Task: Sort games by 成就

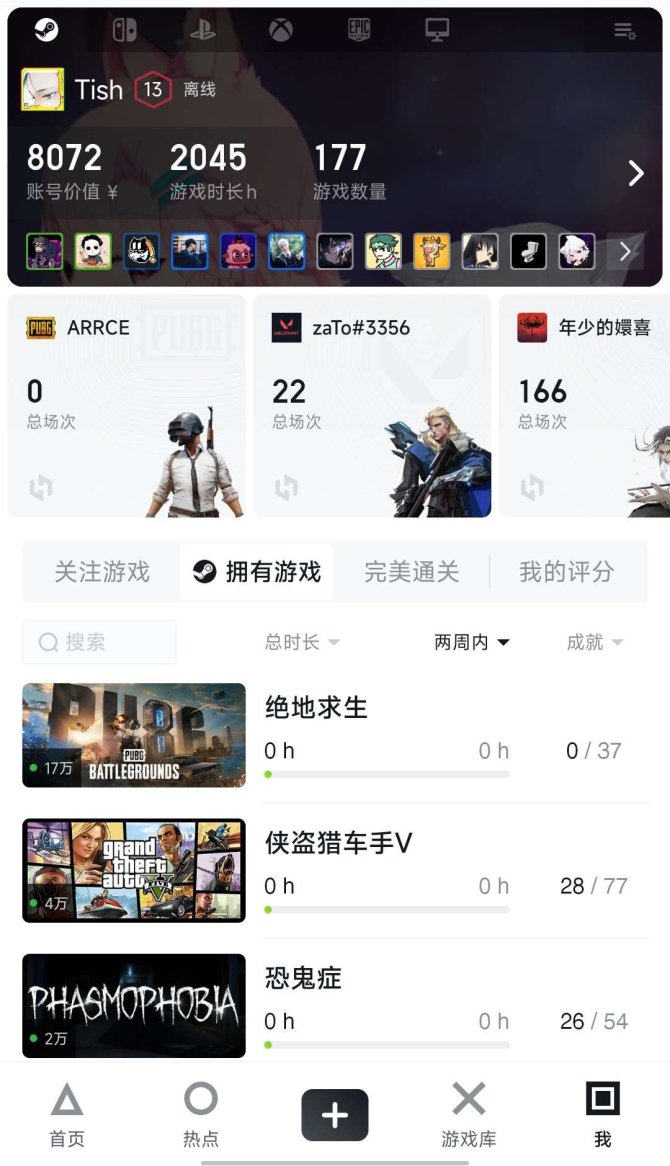Action: click(x=594, y=642)
